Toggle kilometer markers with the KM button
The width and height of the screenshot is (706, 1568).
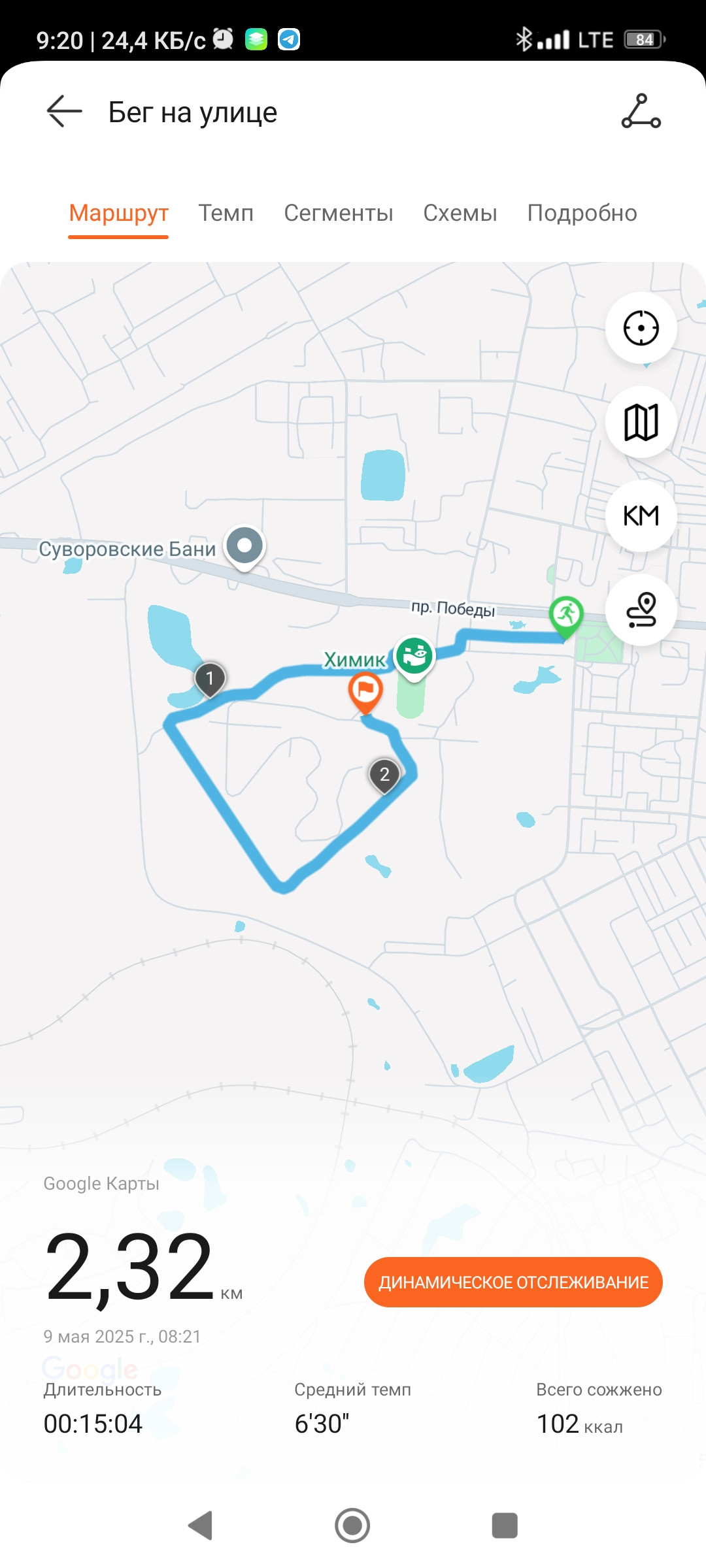[641, 516]
